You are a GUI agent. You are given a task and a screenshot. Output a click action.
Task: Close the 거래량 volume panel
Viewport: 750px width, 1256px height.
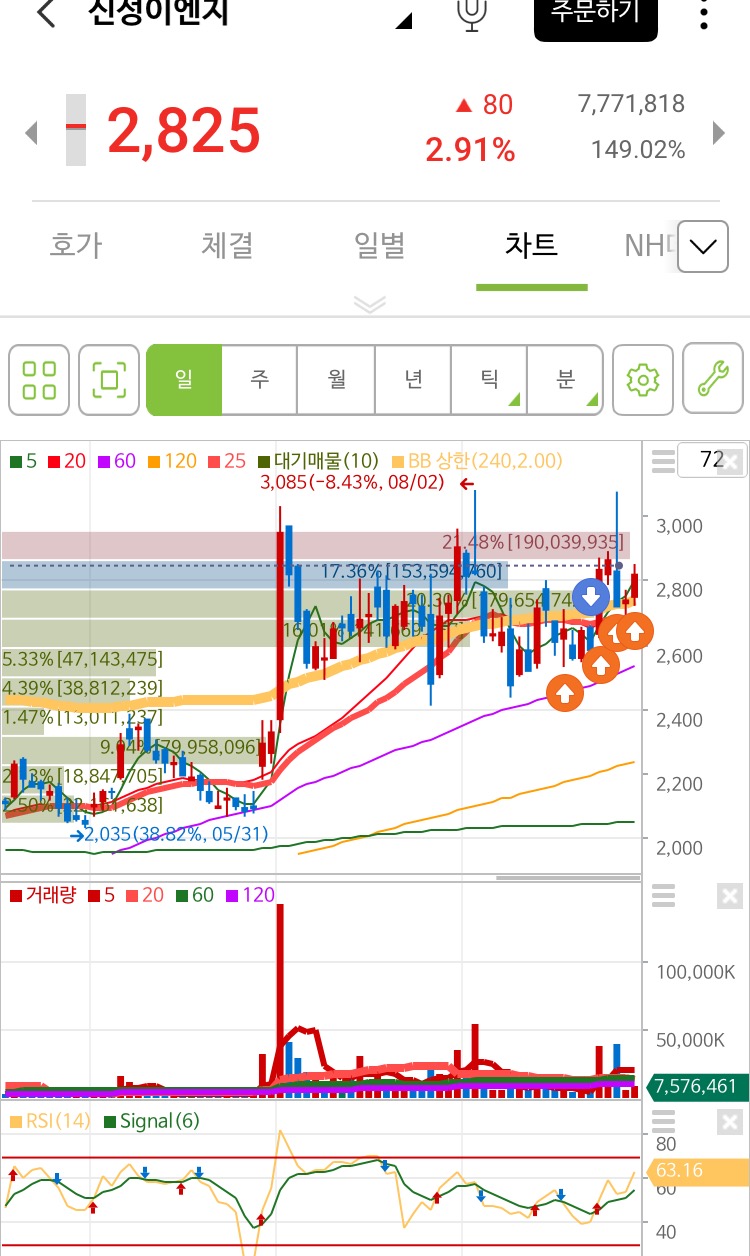tap(731, 896)
